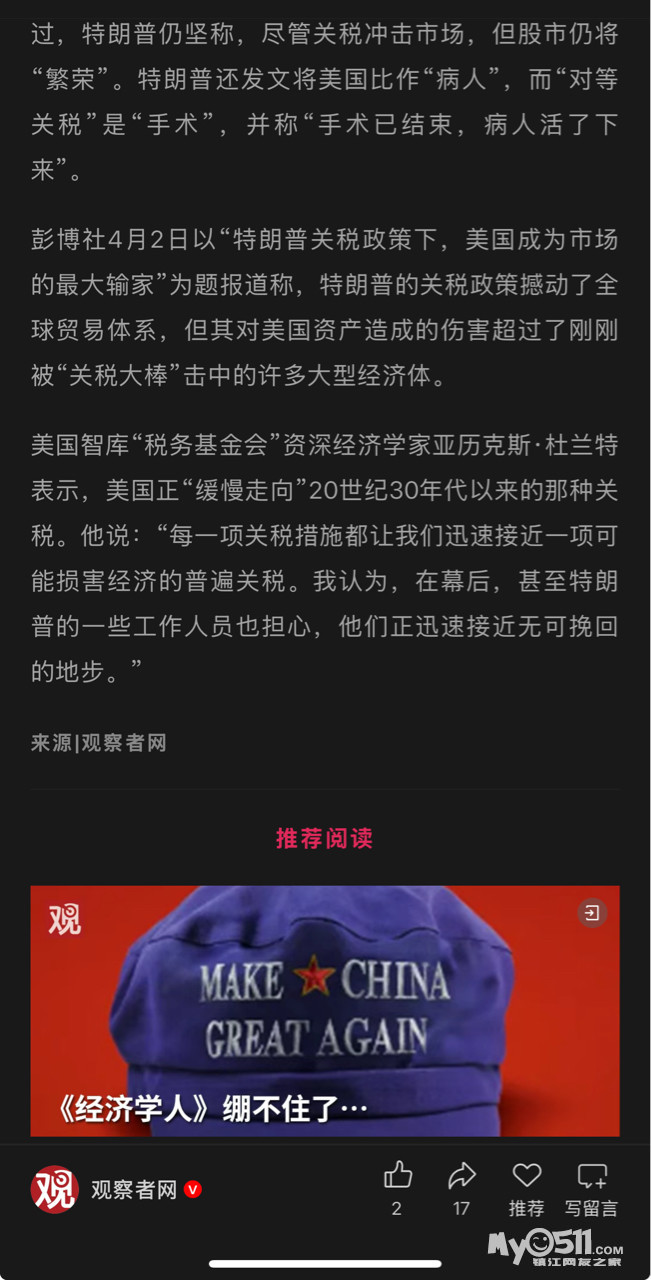Screen dimensions: 651x1280
Task: Tap the exit icon on recommended card
Action: (x=592, y=912)
